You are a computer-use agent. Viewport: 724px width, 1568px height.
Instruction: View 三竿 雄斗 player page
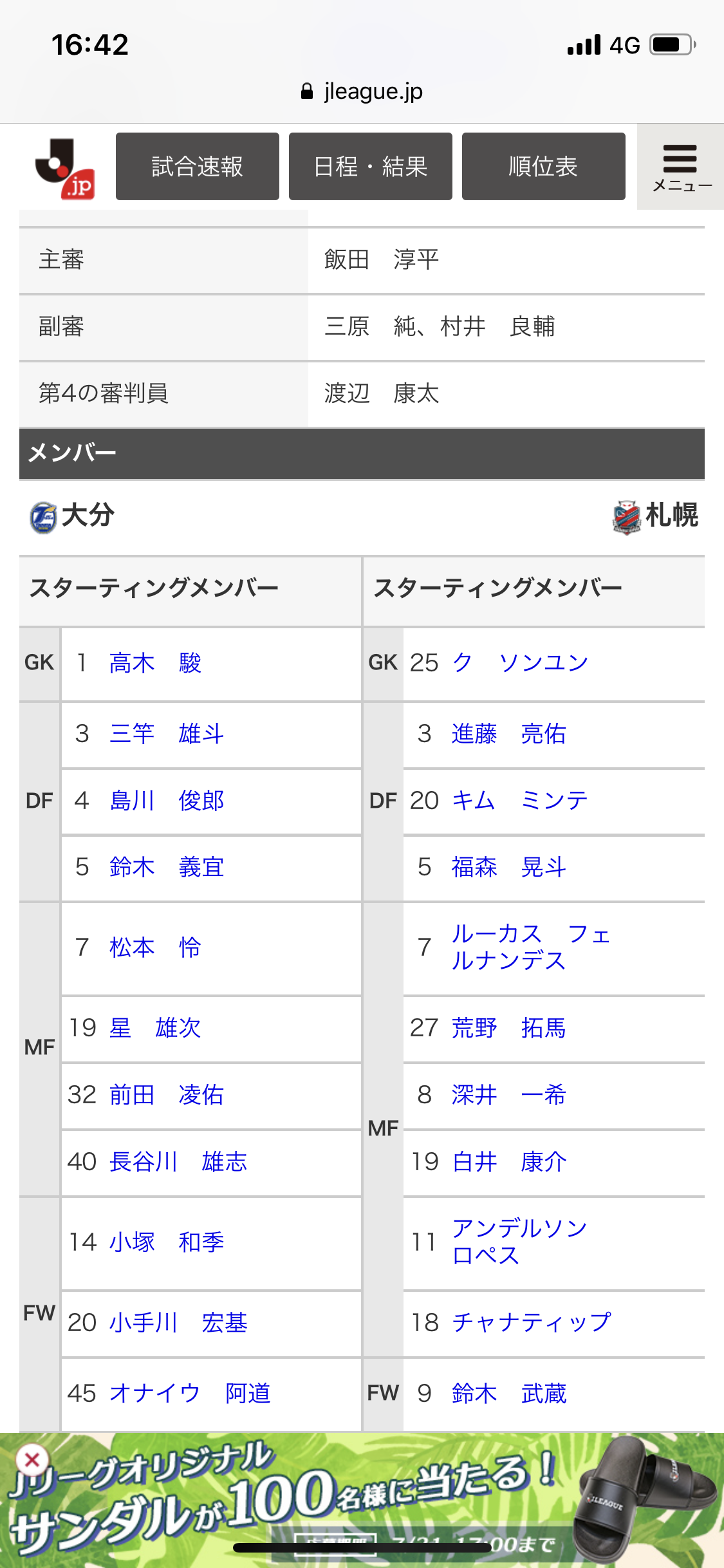coord(167,734)
